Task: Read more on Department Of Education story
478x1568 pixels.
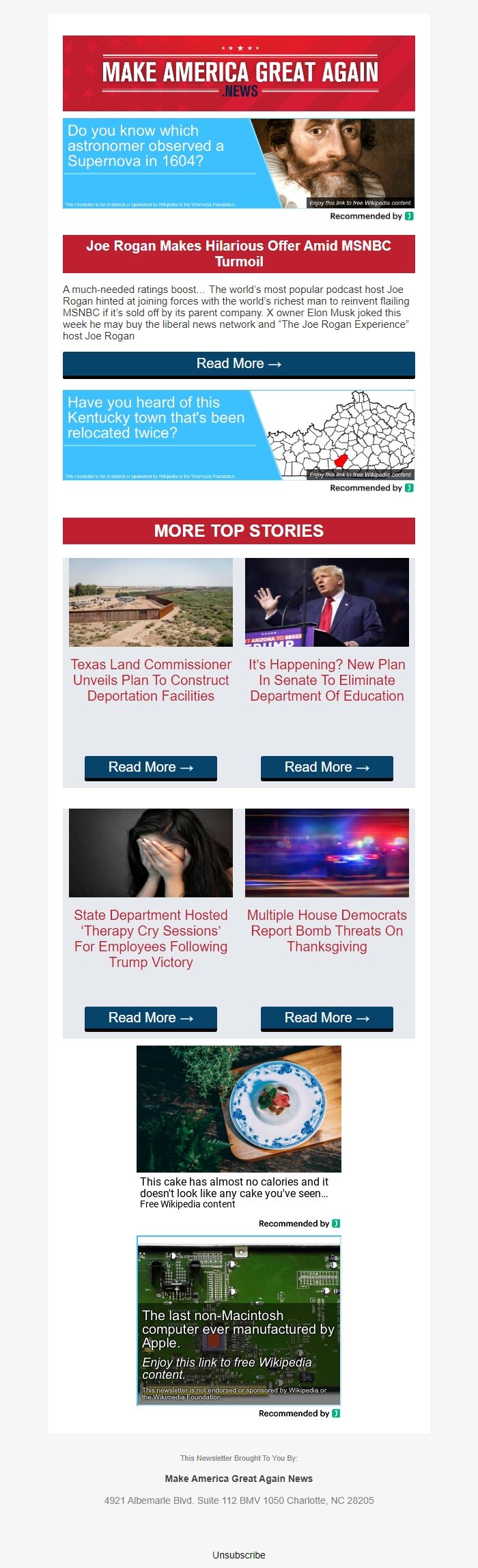Action: [326, 768]
